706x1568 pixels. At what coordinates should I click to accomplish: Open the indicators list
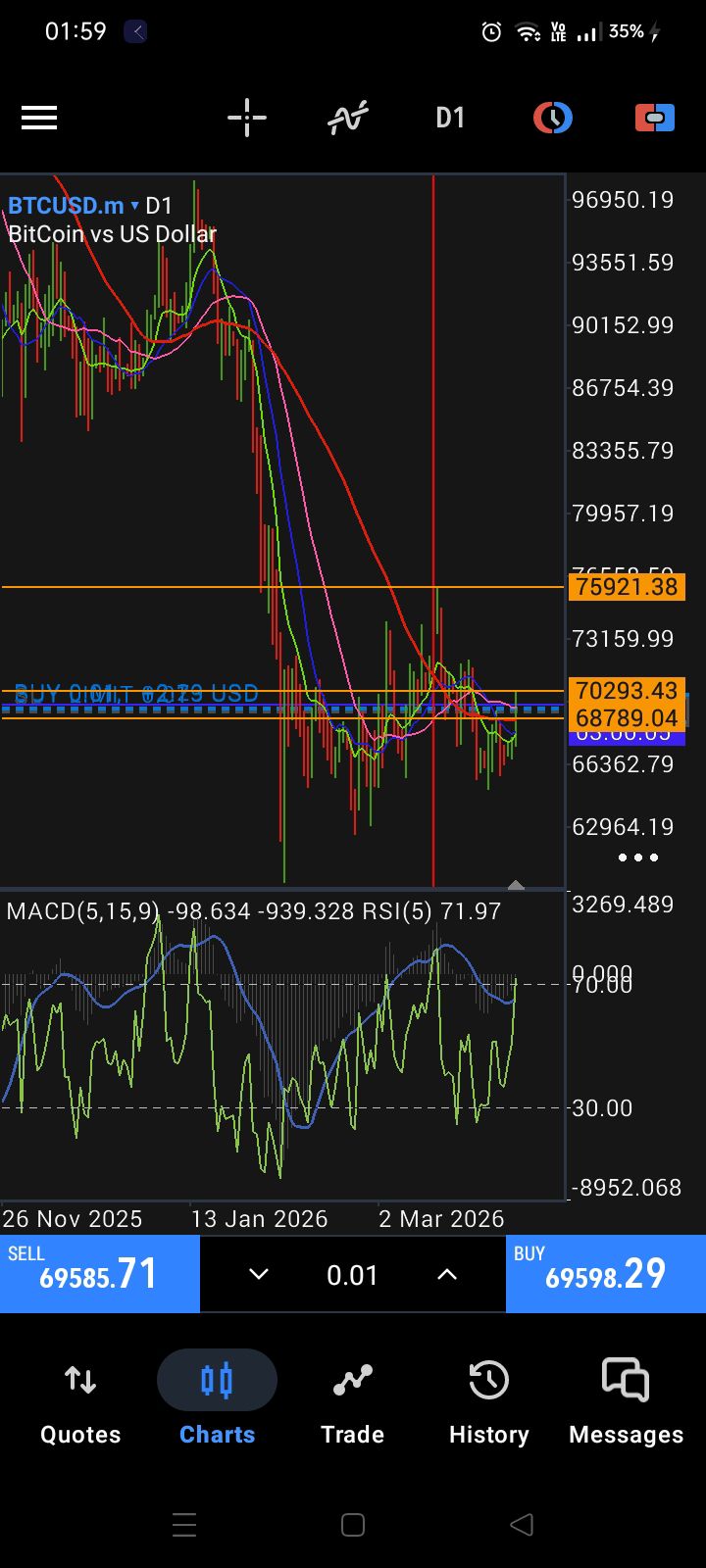348,119
